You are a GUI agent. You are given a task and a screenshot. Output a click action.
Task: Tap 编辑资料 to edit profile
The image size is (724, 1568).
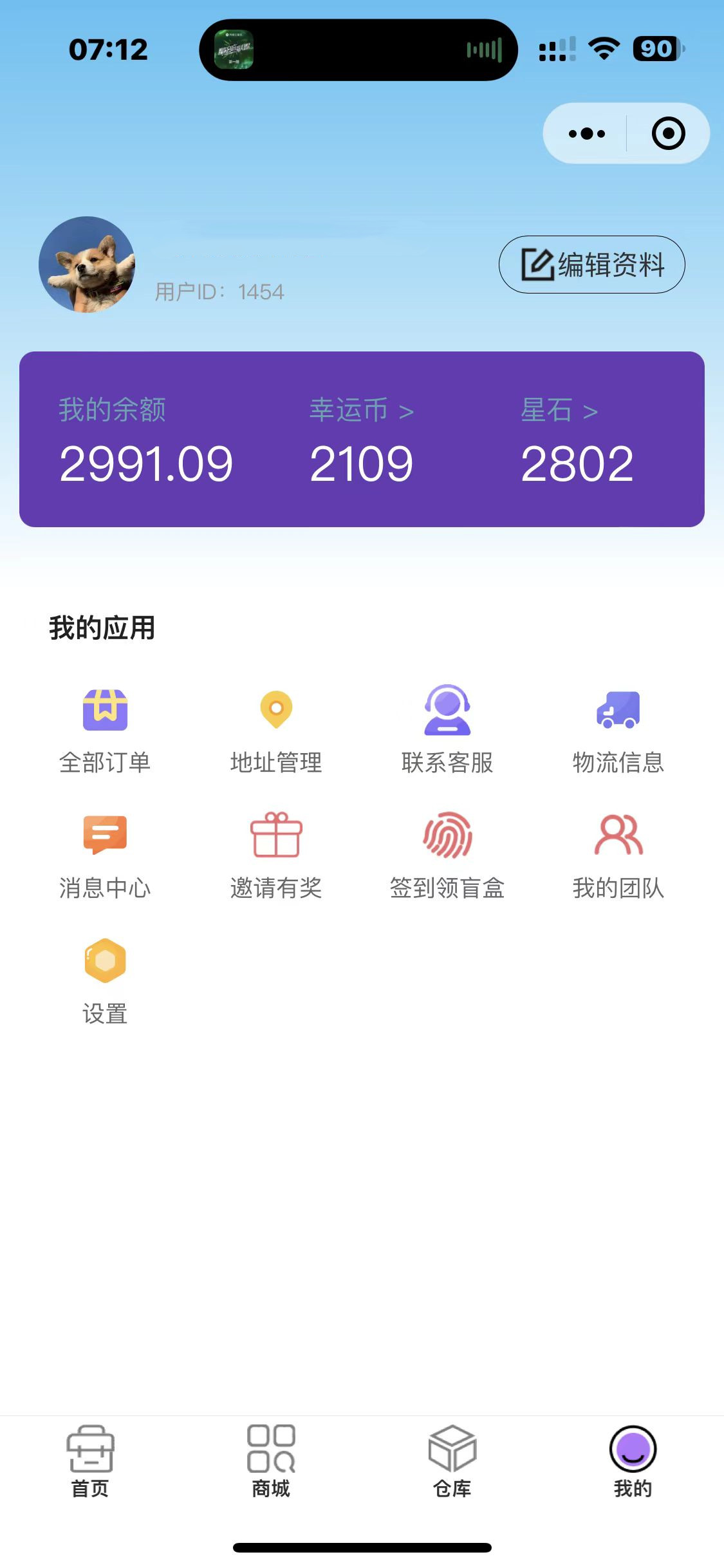[x=591, y=265]
